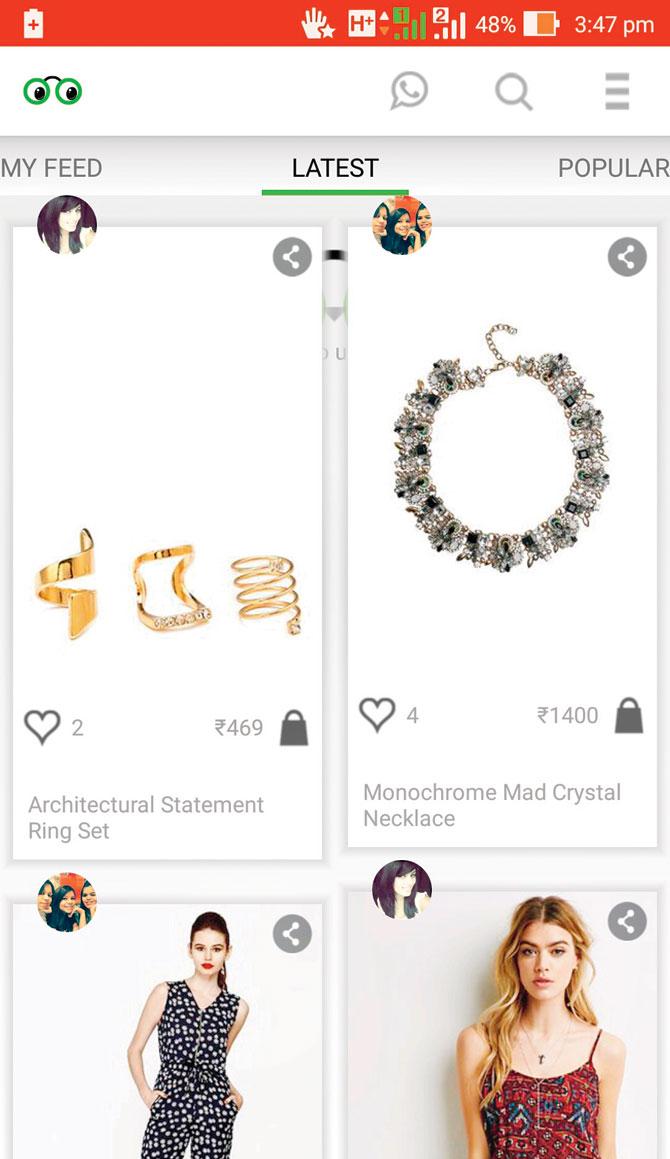
Task: Share the navy printed jumpsuit post
Action: pyautogui.click(x=292, y=934)
